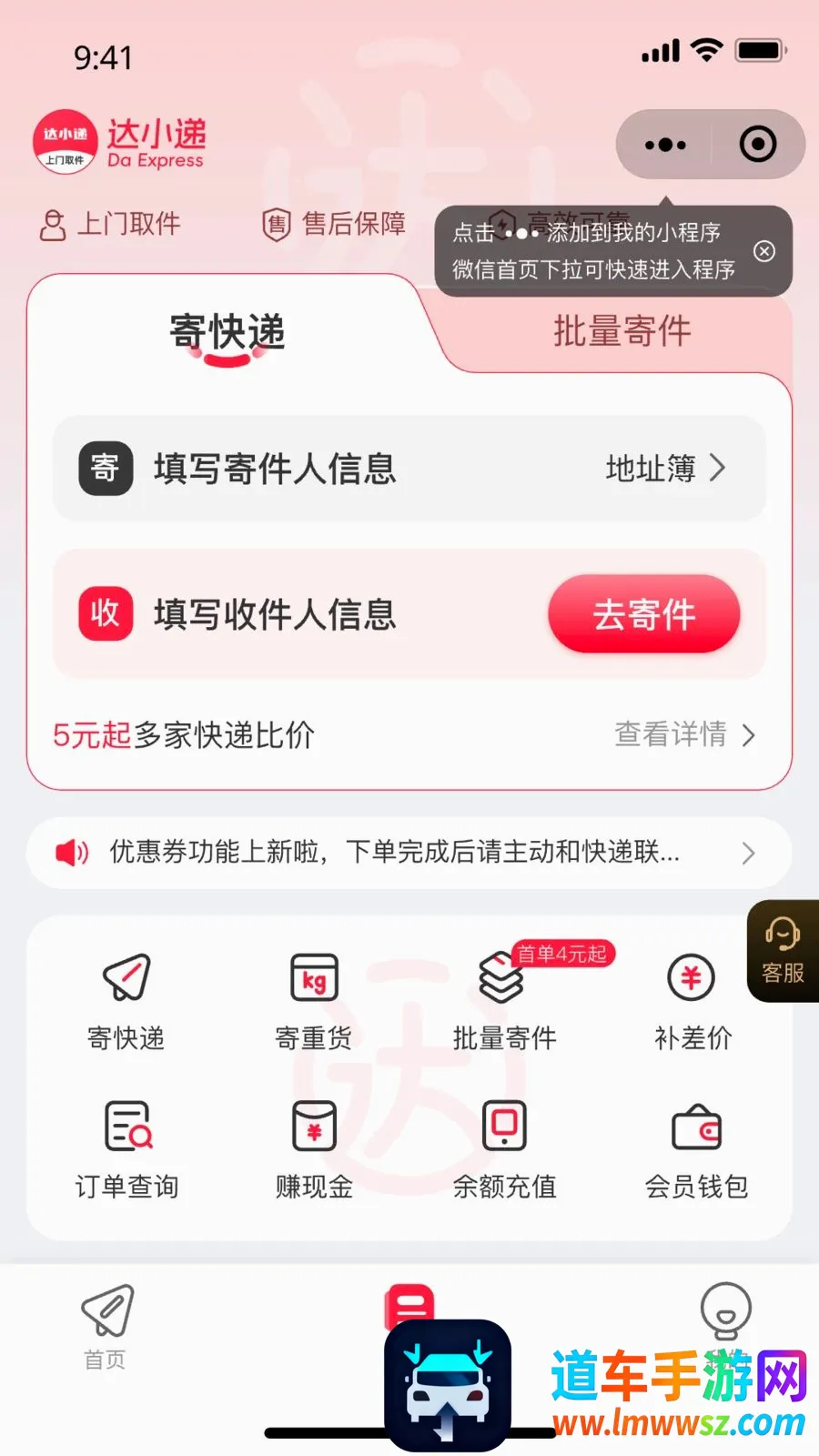Image resolution: width=819 pixels, height=1456 pixels.
Task: Open the mini program overflow menu
Action: pos(665,145)
